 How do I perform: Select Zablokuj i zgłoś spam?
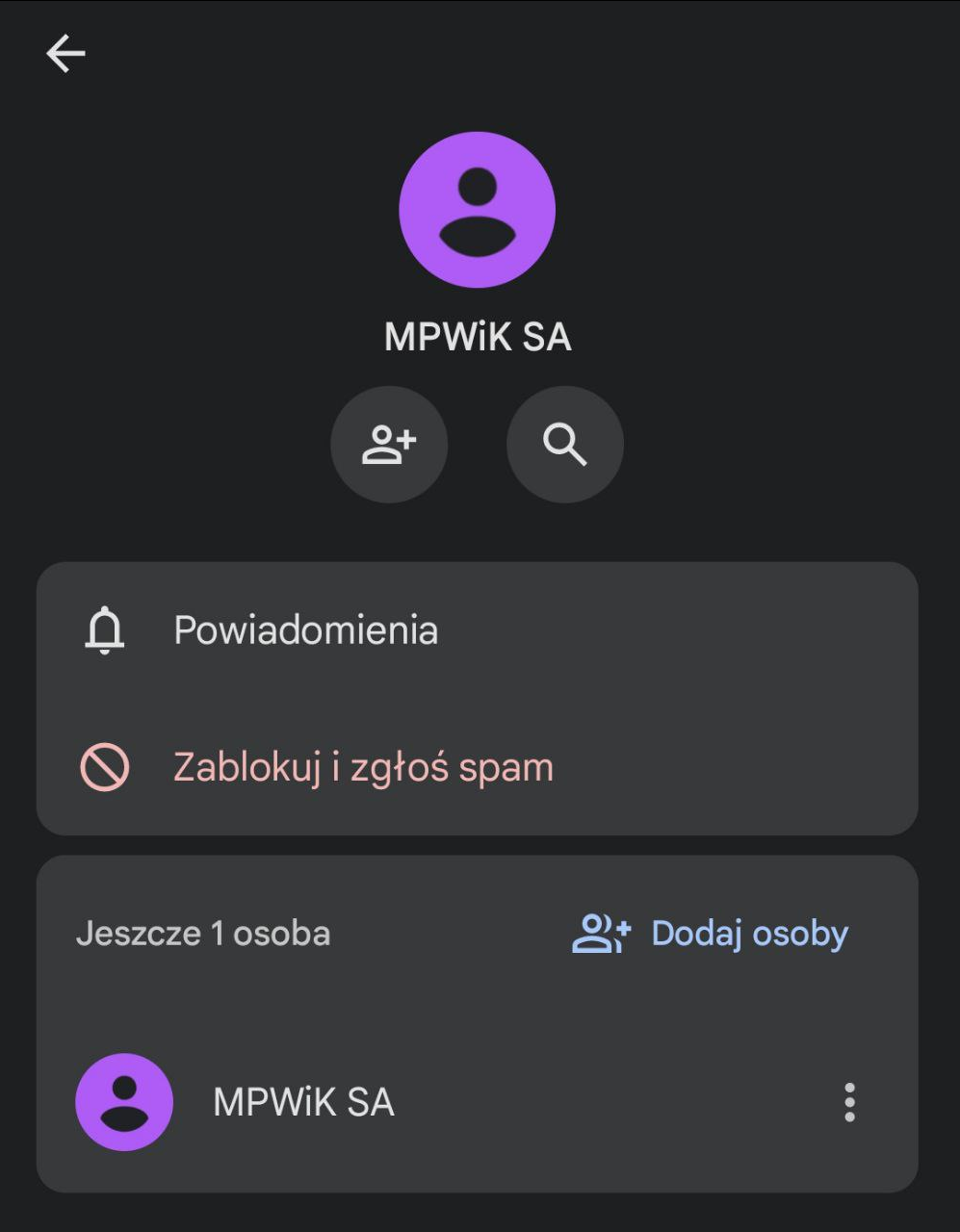(x=363, y=768)
